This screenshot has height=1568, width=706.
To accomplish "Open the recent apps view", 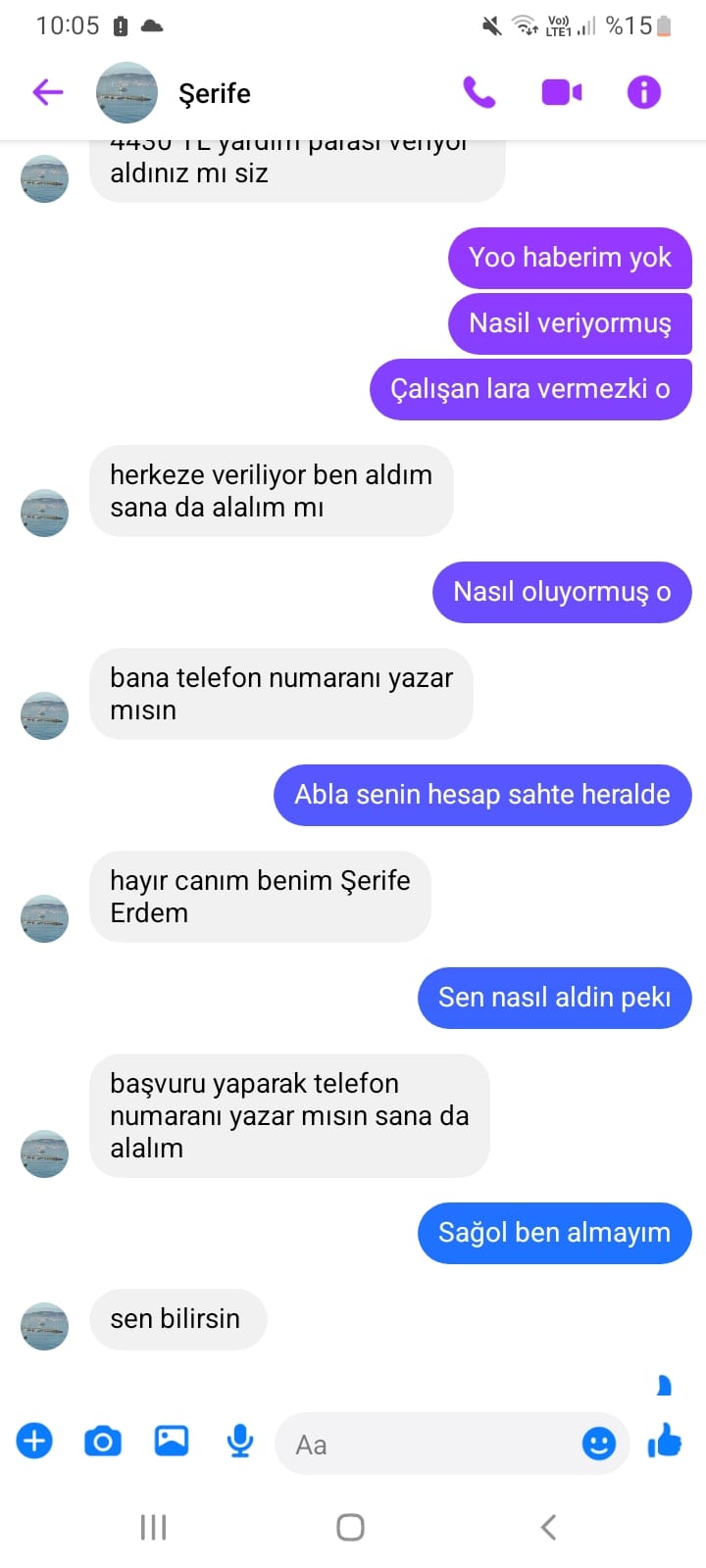I will (154, 1527).
